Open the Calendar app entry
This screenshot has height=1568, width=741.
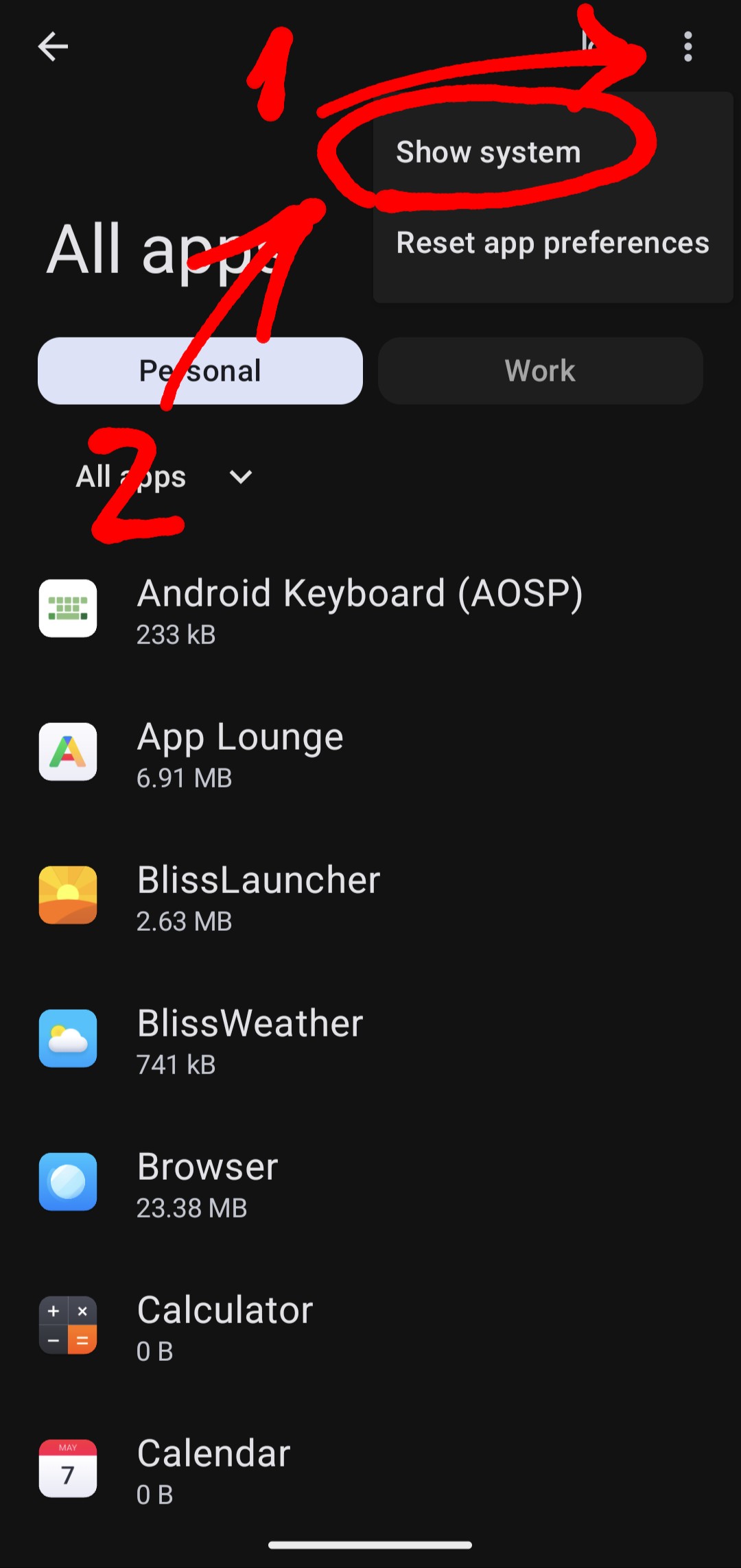370,1469
